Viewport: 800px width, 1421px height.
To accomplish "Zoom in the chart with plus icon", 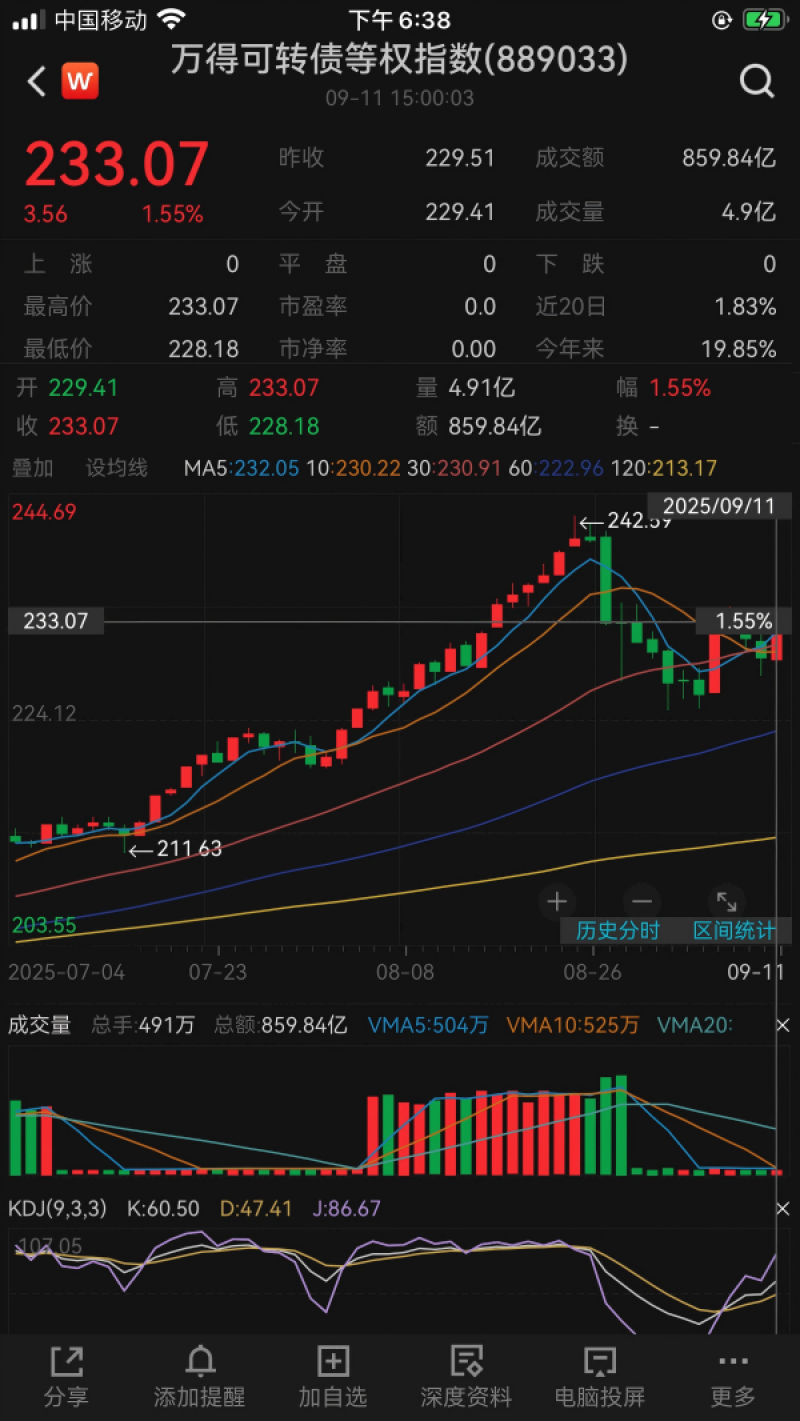I will point(556,901).
